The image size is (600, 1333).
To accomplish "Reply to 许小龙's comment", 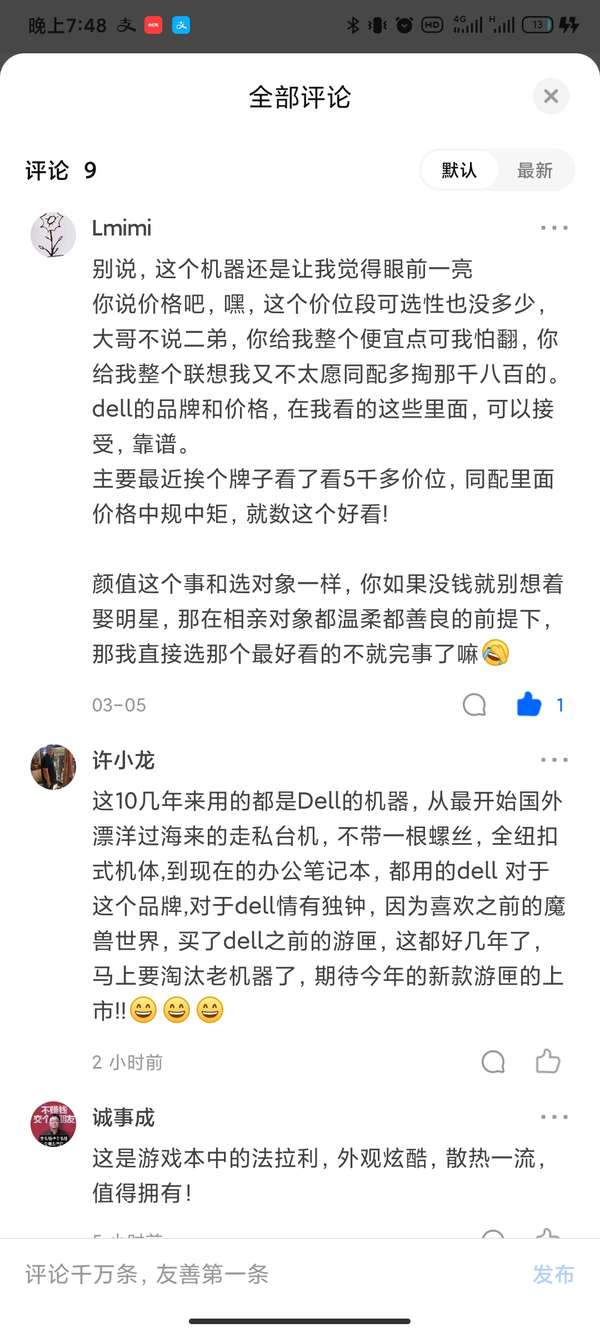I will tap(493, 1062).
